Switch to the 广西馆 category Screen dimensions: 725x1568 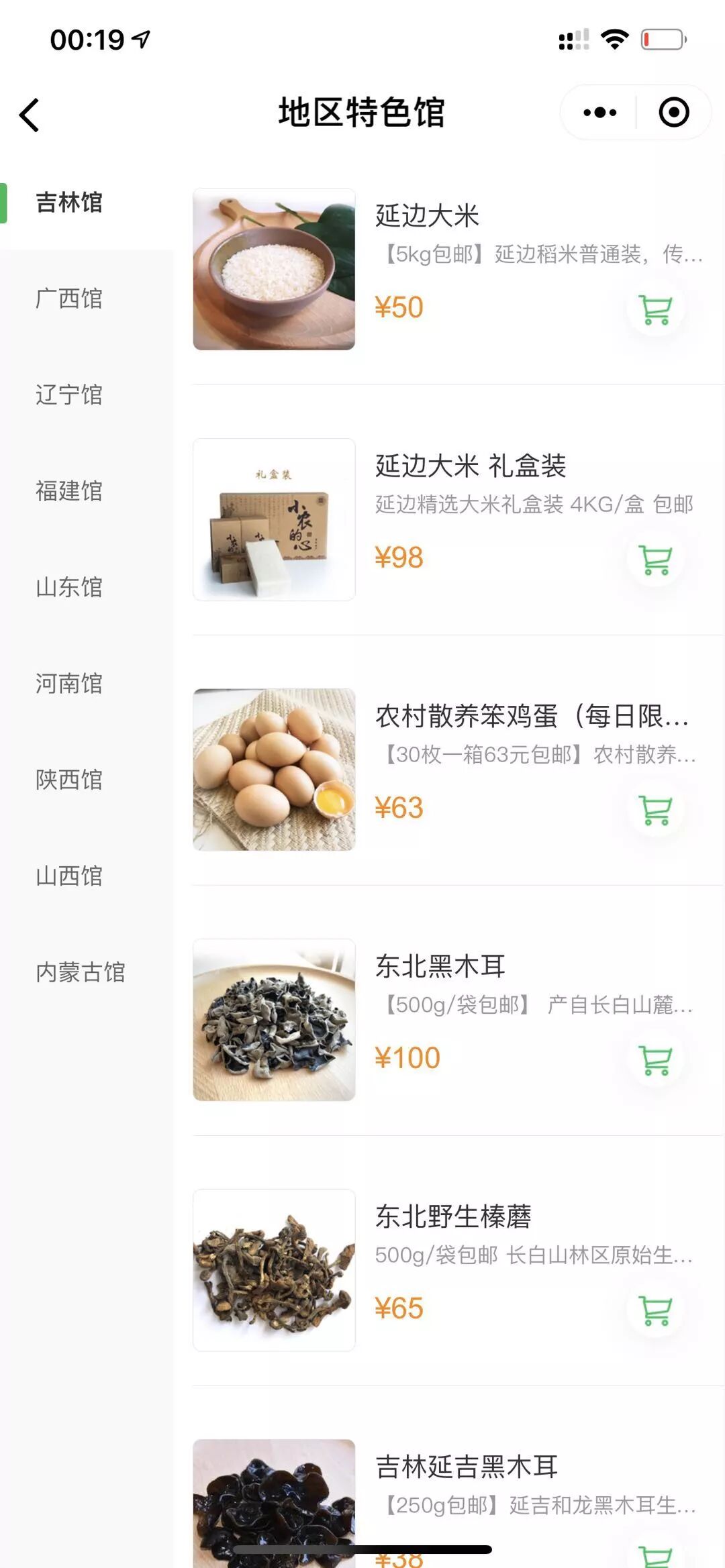(x=69, y=299)
